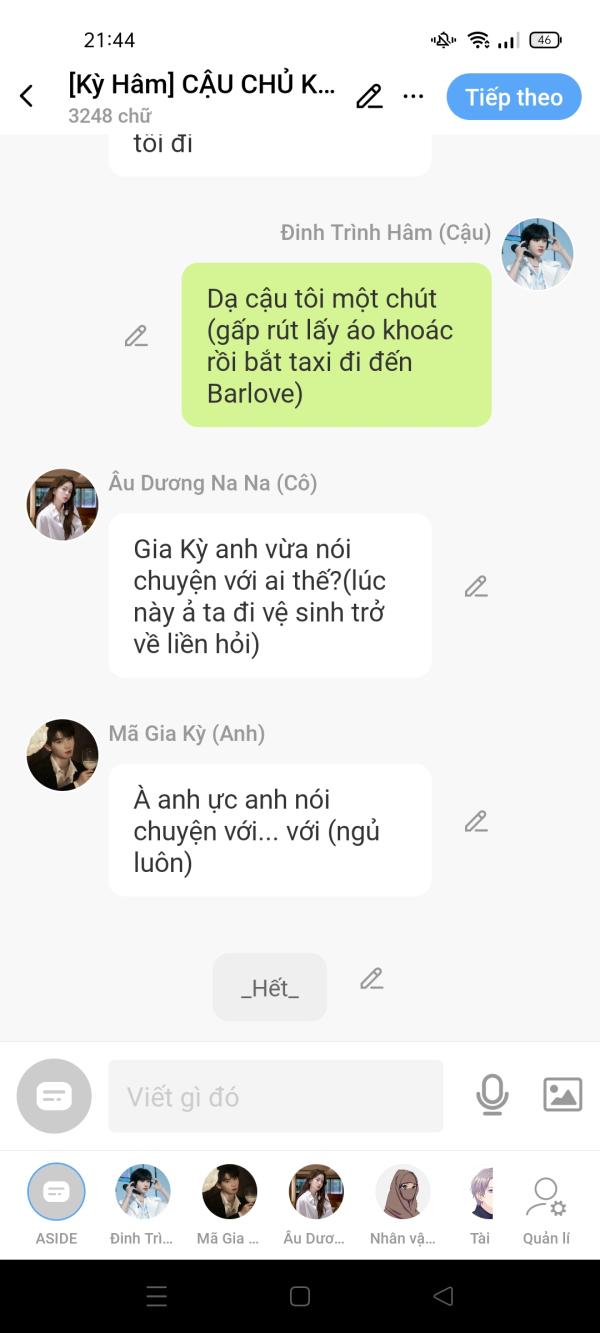Edit Đinh Trình Hâm's green message

[x=136, y=337]
